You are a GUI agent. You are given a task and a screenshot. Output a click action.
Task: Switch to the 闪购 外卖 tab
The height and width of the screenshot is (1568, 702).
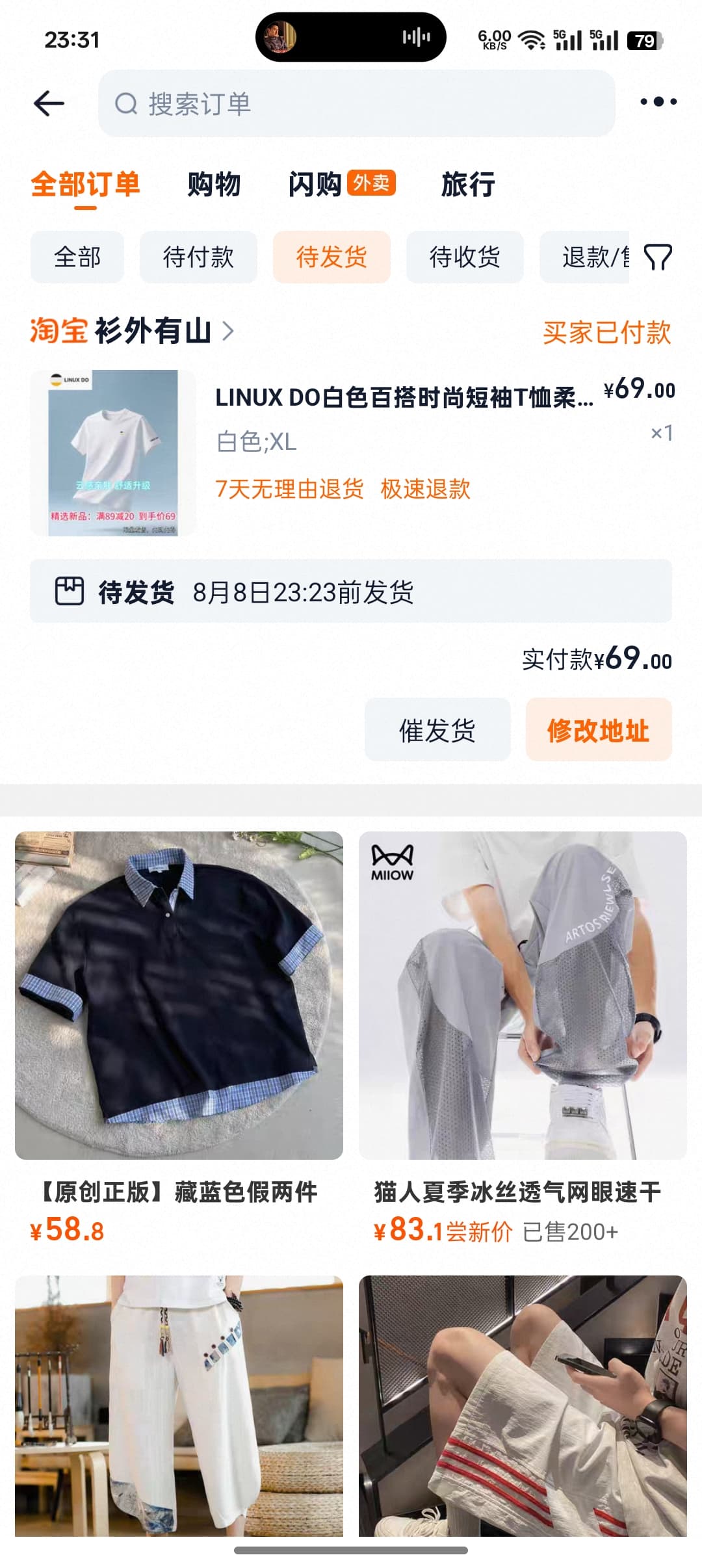(x=342, y=185)
